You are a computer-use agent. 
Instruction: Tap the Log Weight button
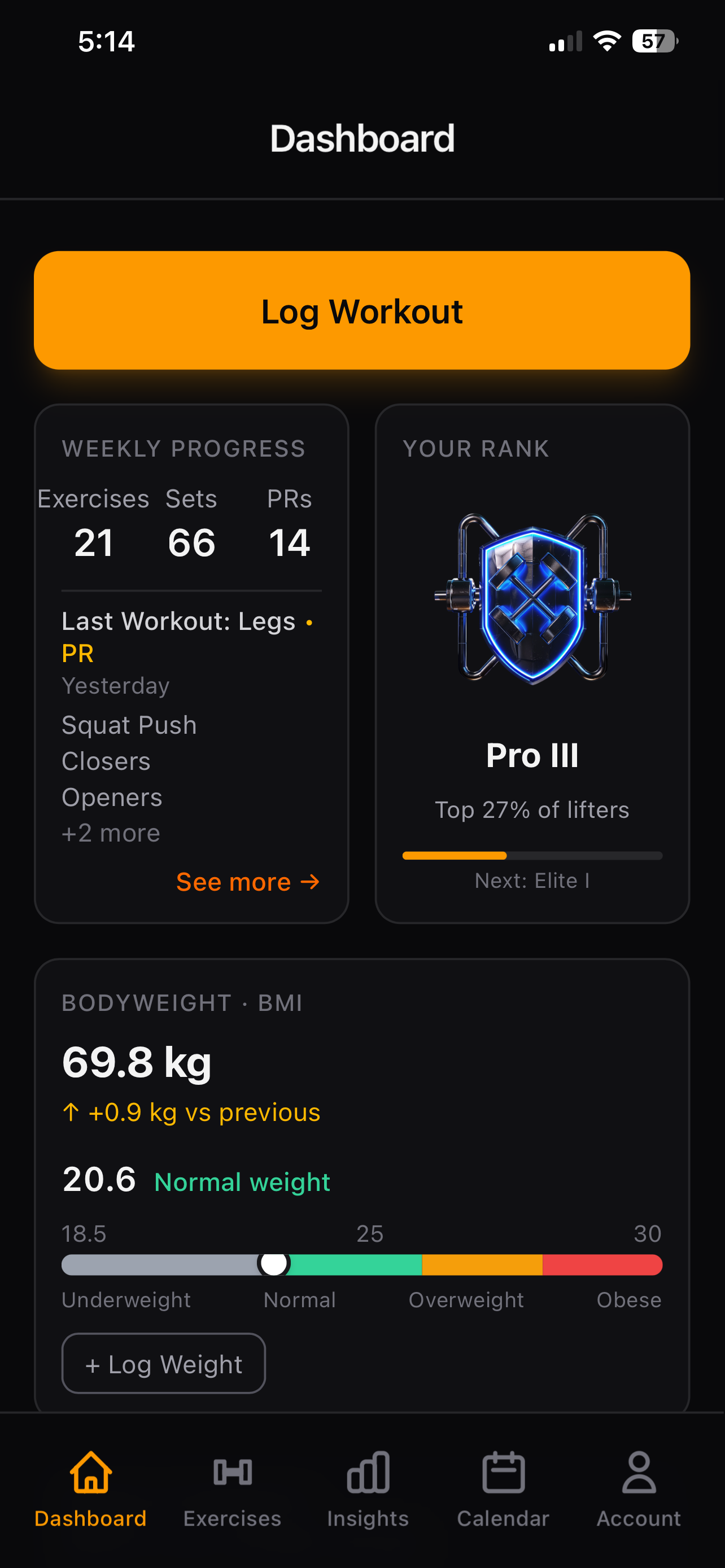(x=163, y=1364)
